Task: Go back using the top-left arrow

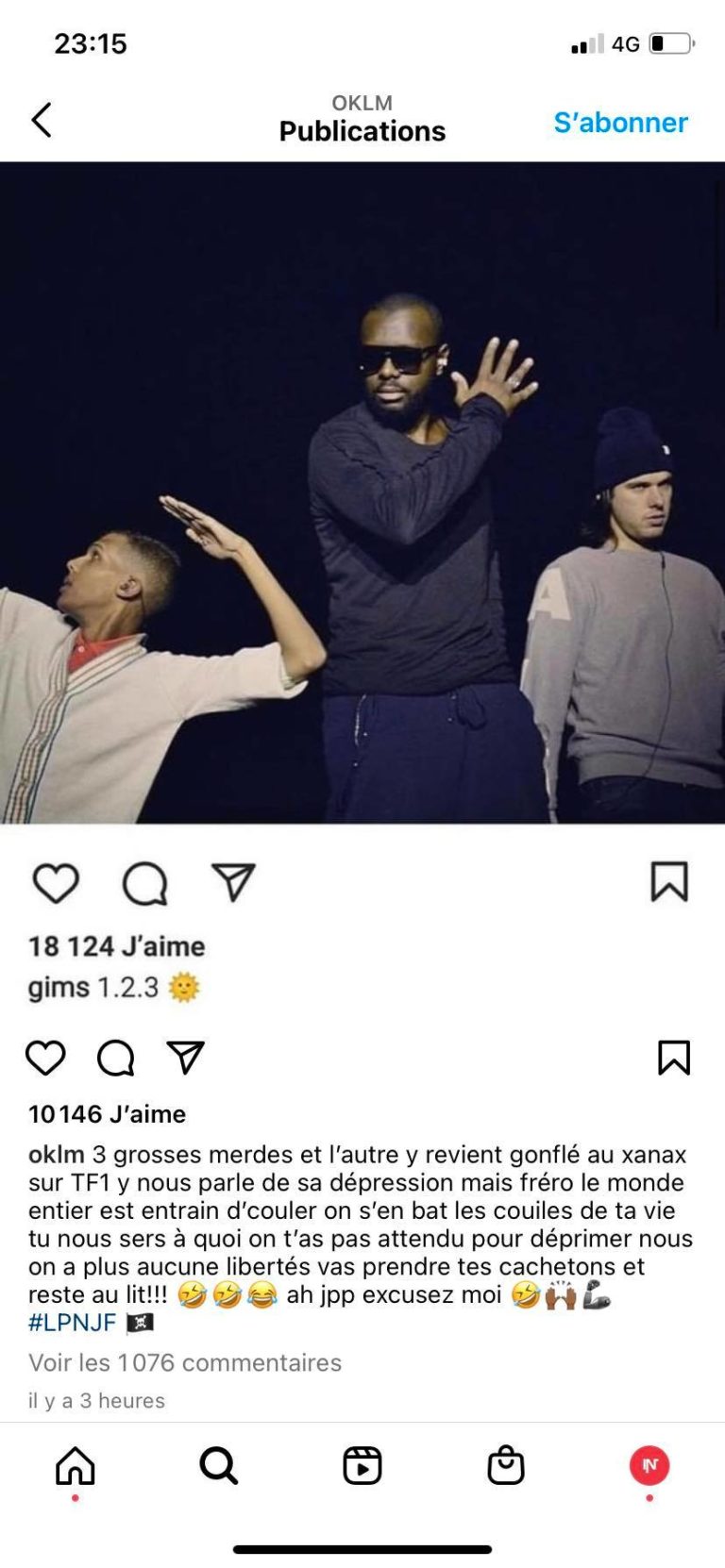Action: pyautogui.click(x=42, y=121)
